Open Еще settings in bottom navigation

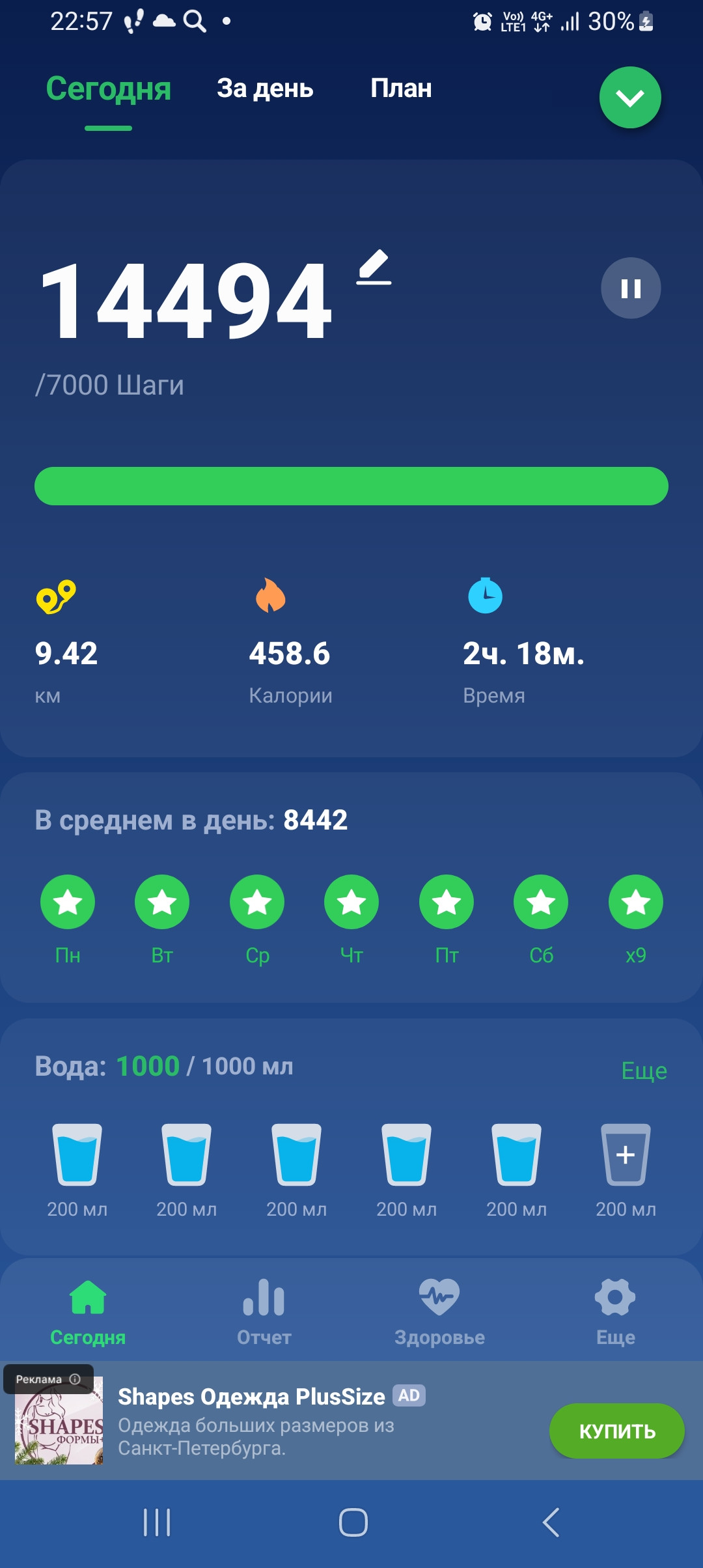tap(615, 1311)
